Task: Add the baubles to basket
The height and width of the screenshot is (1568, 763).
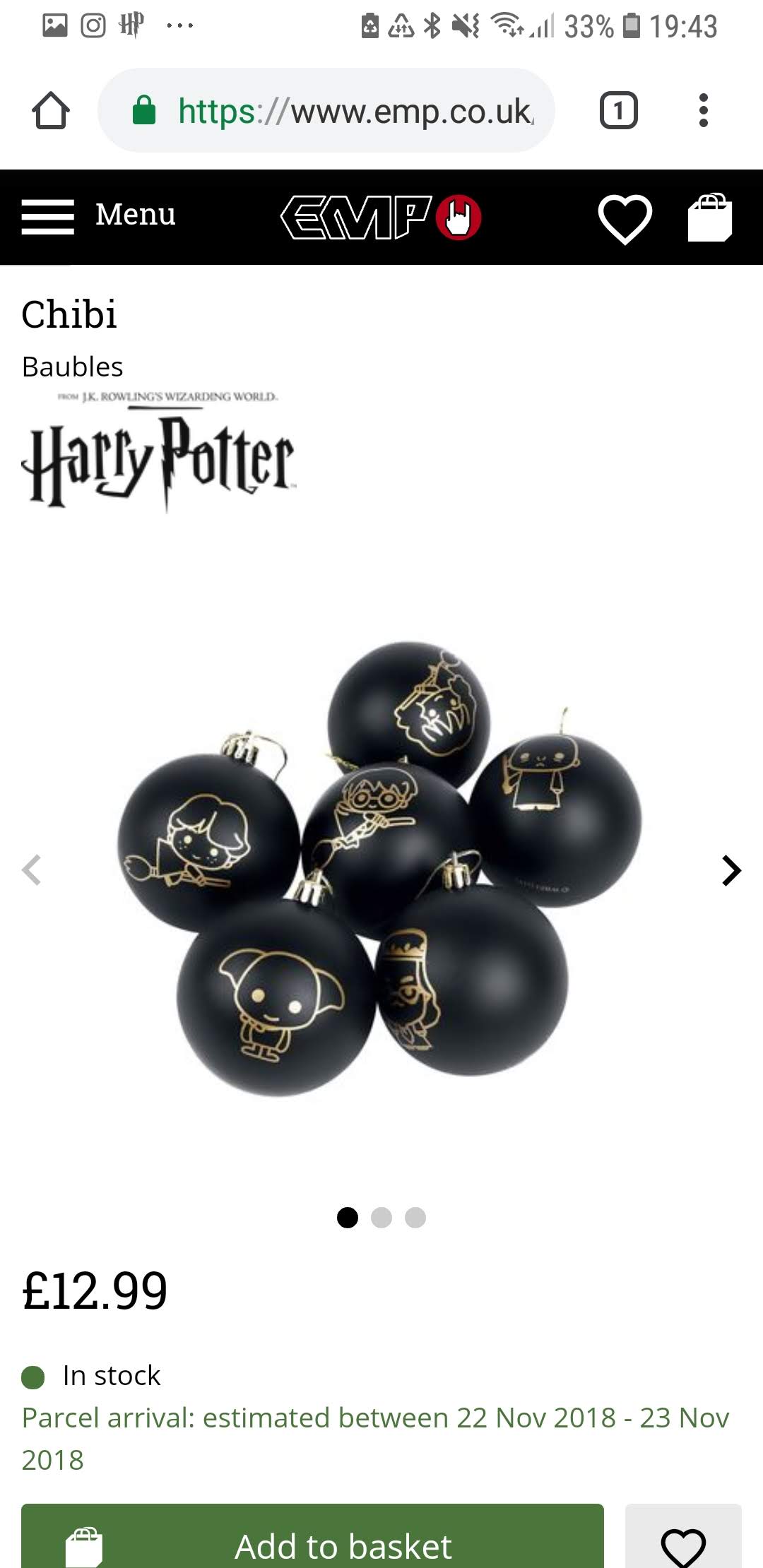Action: tap(312, 1536)
